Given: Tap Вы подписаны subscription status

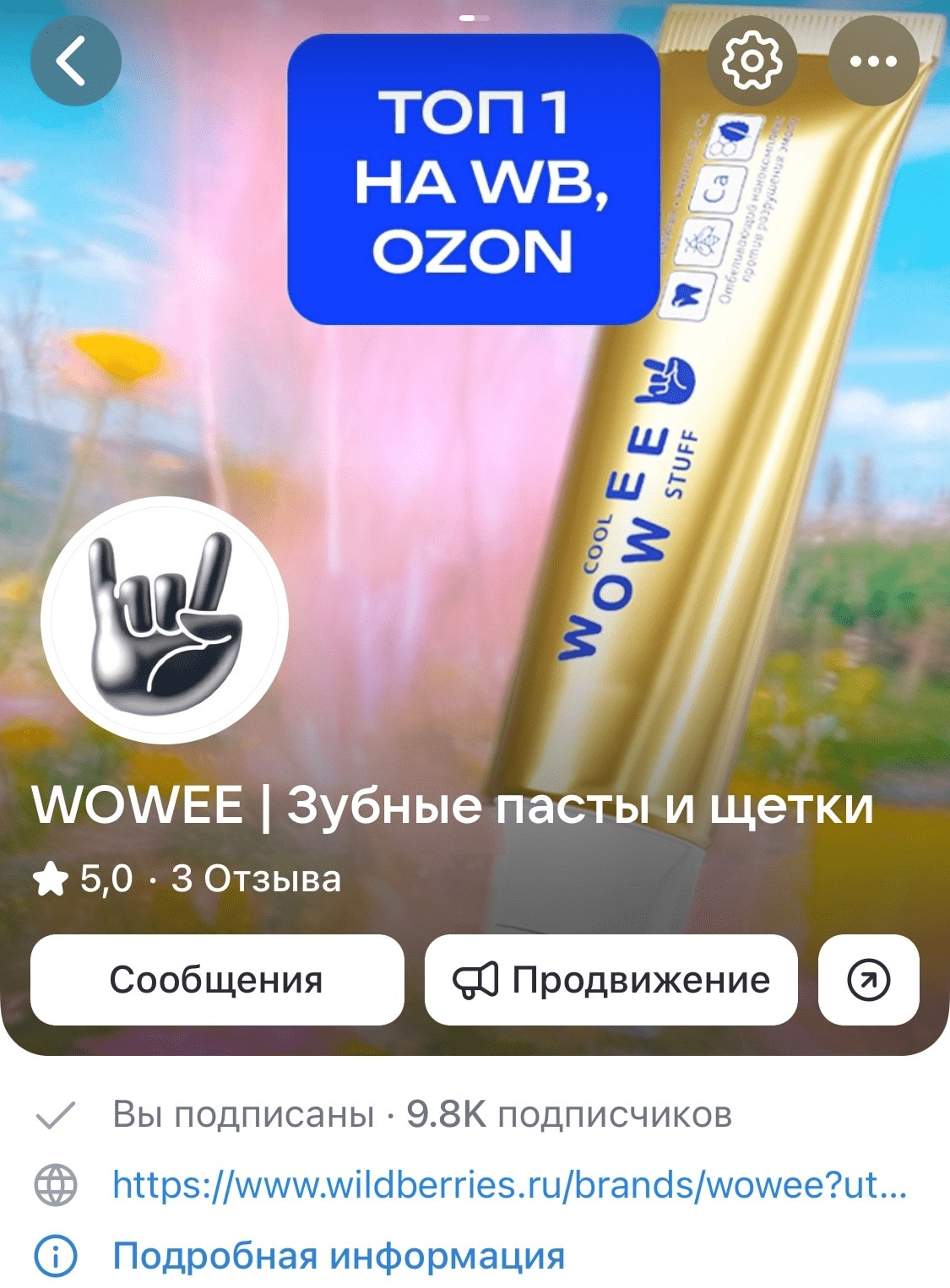Looking at the screenshot, I should pos(243,1115).
